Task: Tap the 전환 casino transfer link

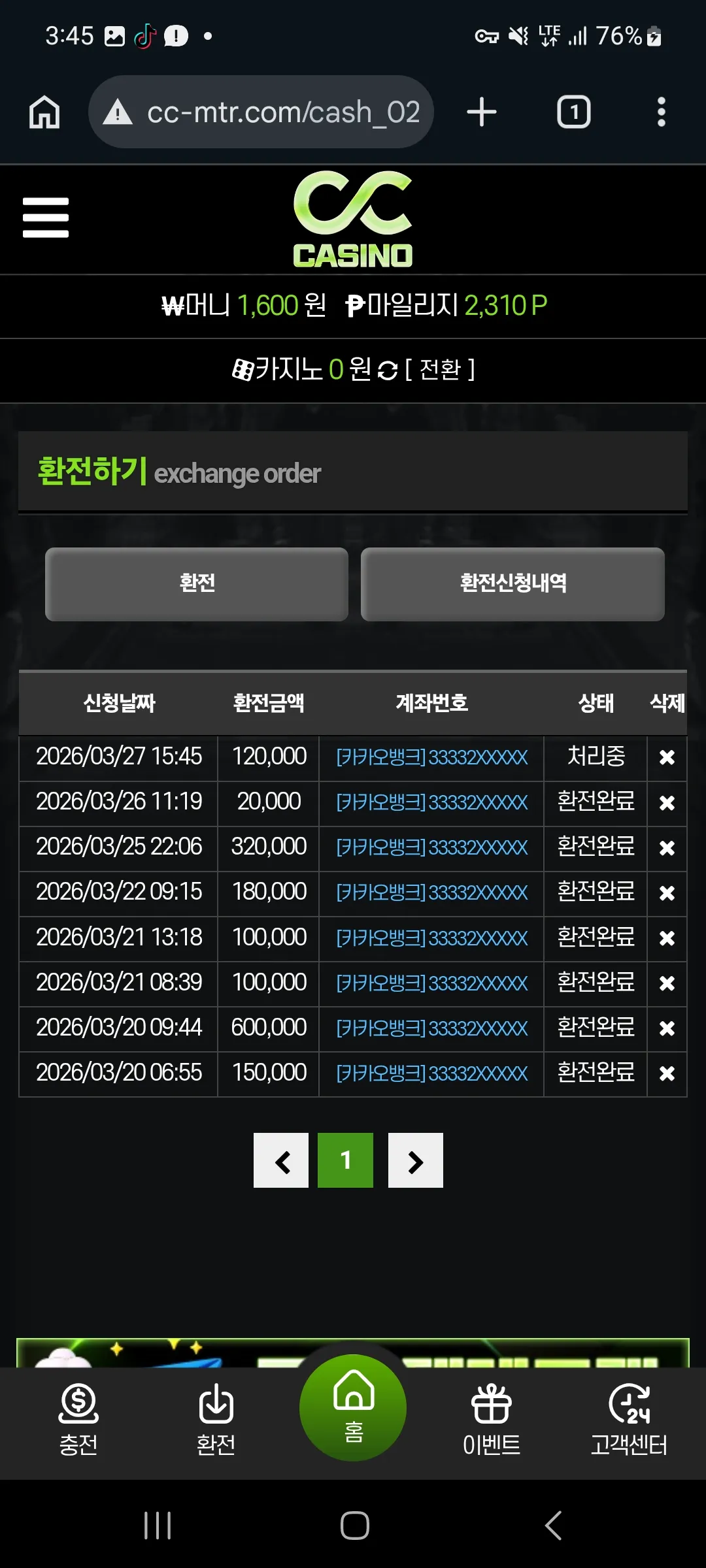Action: pyautogui.click(x=440, y=370)
